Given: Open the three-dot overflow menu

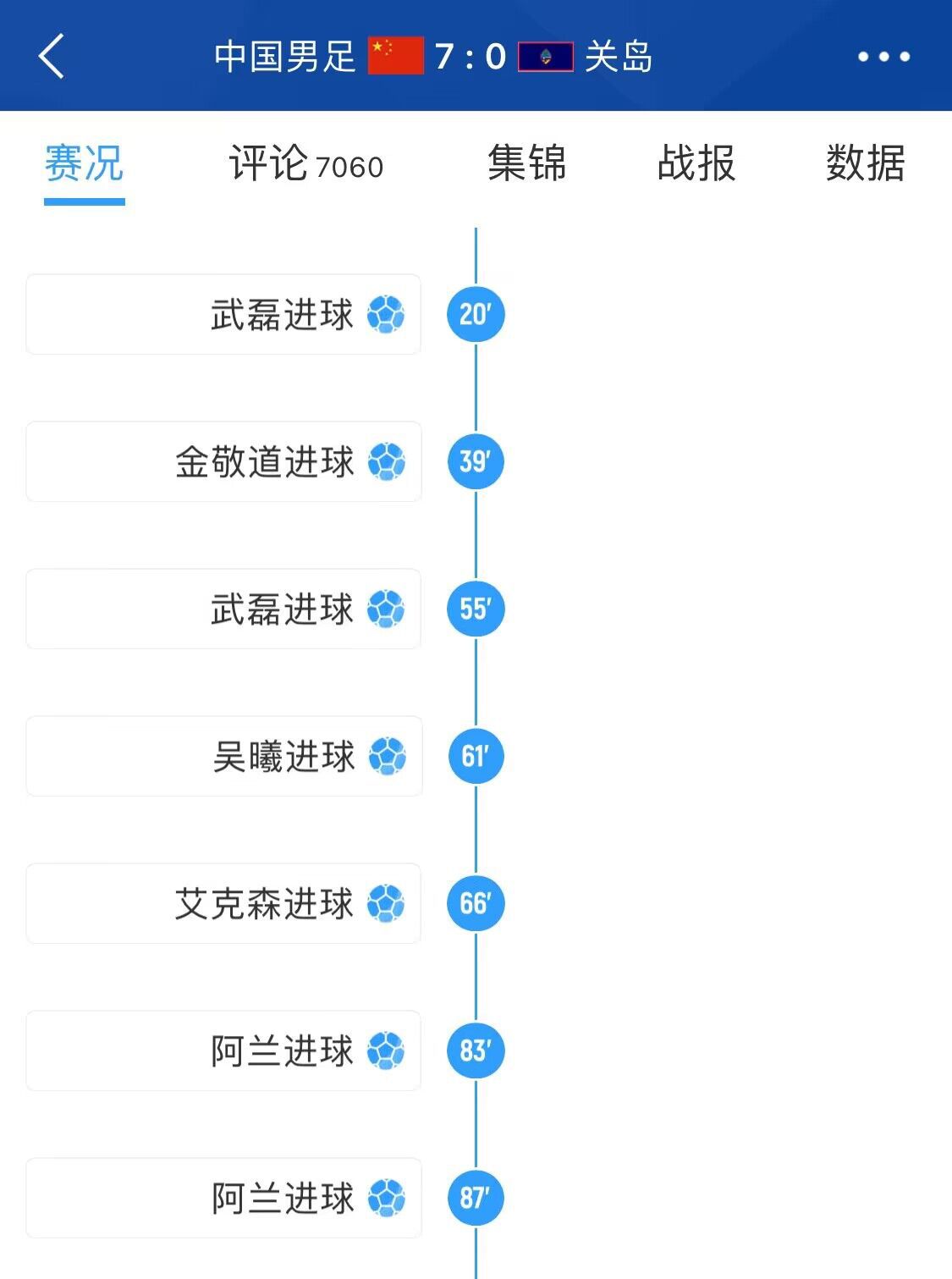Looking at the screenshot, I should (x=883, y=57).
